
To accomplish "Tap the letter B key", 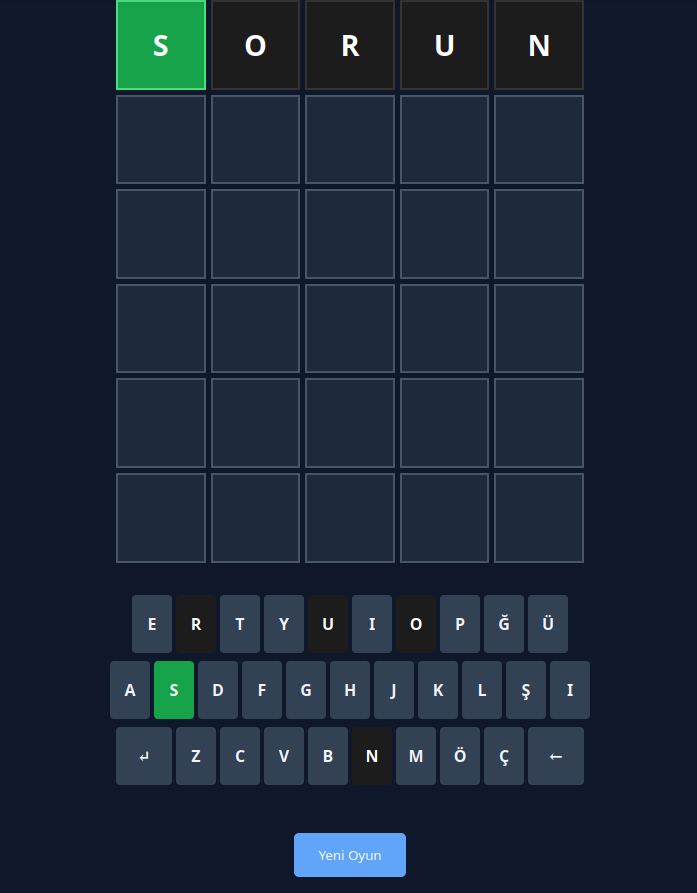I will click(328, 756).
